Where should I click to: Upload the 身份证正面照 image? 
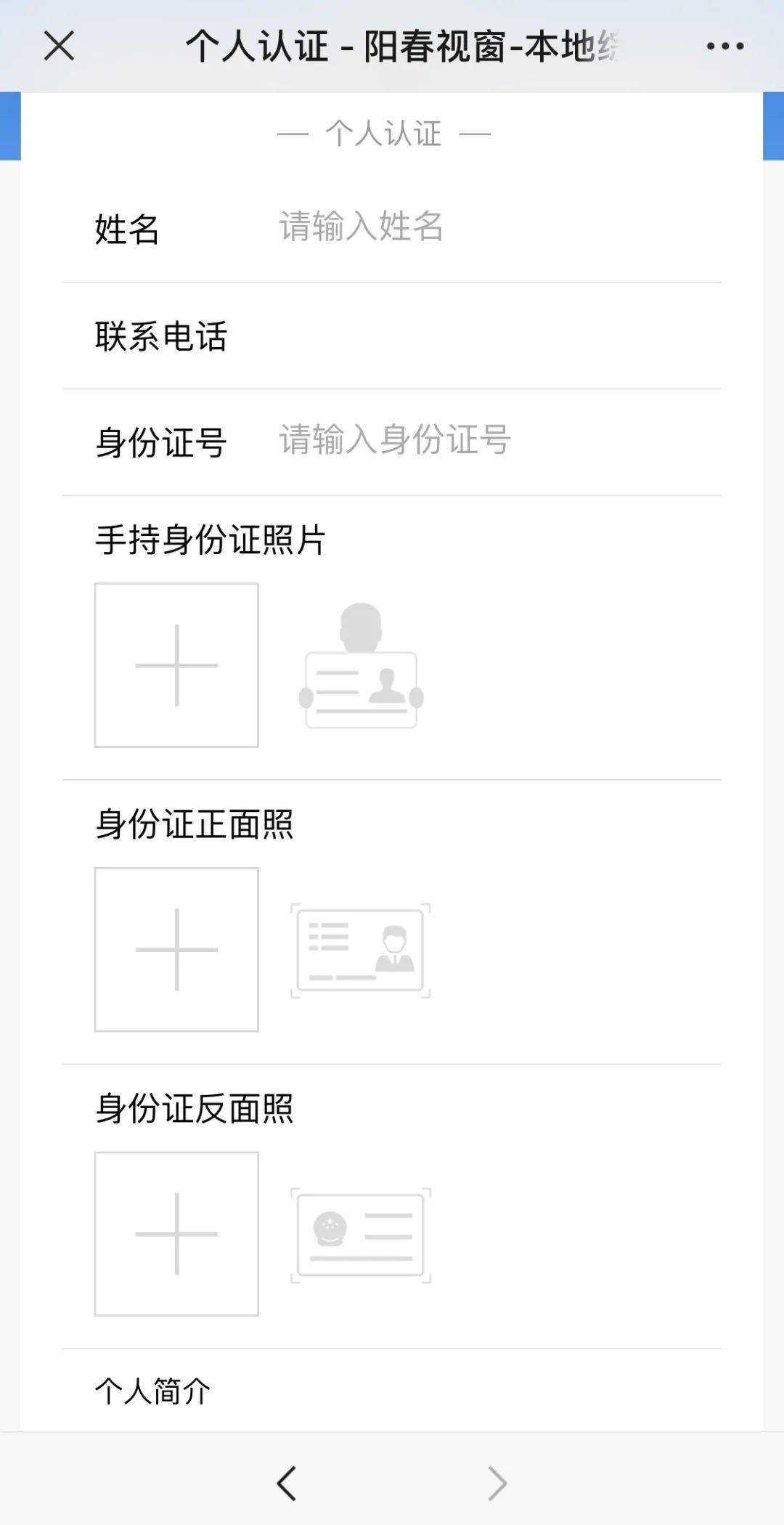pos(176,950)
